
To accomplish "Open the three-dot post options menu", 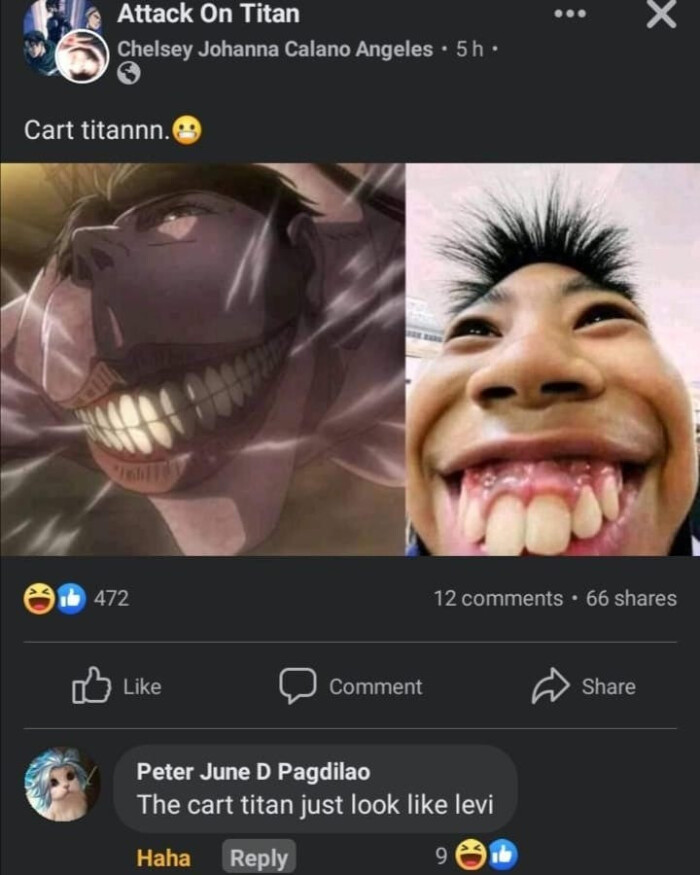I will tap(570, 15).
